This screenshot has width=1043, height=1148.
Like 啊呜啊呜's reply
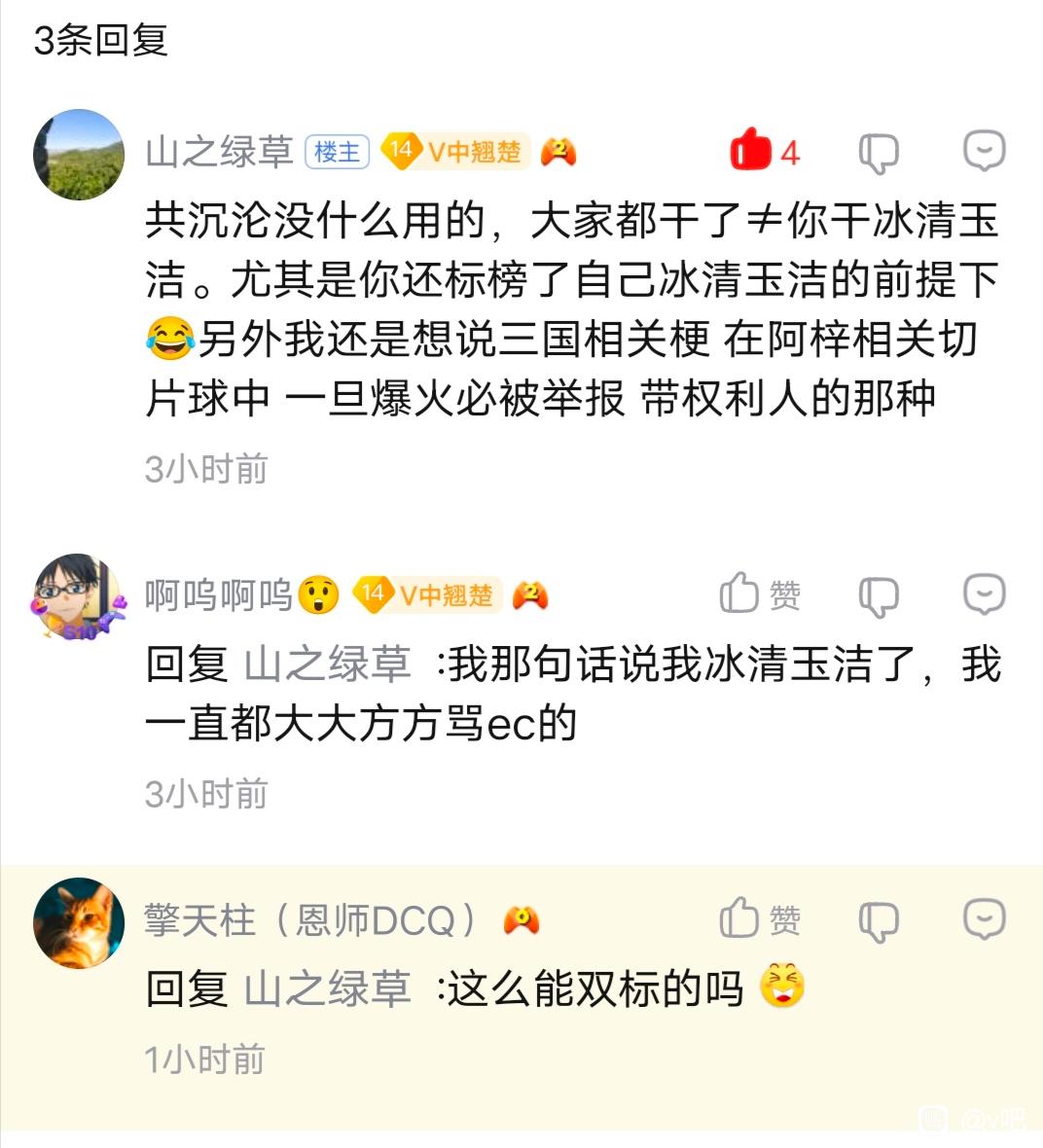tap(739, 593)
